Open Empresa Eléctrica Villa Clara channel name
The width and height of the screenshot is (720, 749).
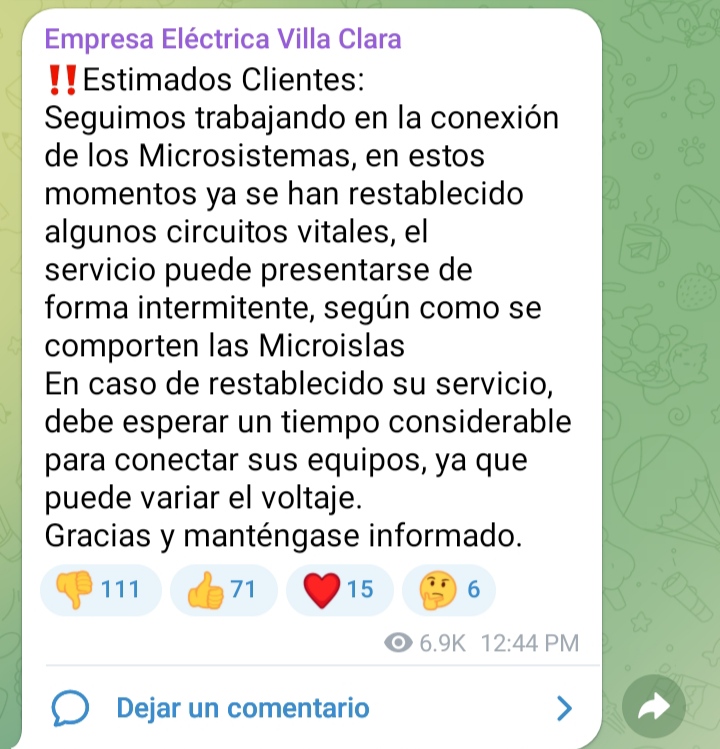coord(223,39)
